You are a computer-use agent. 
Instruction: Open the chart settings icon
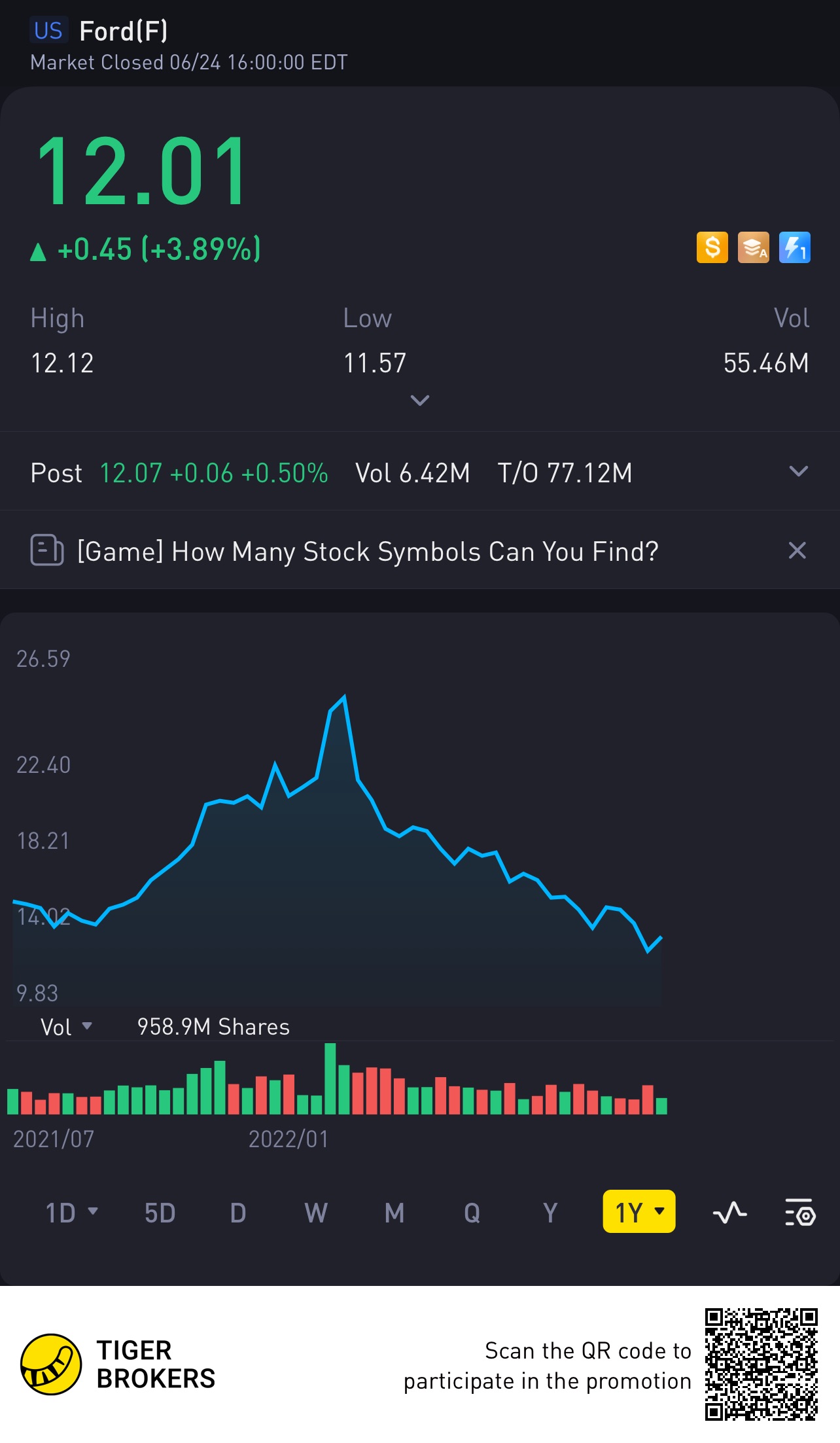click(x=800, y=1213)
